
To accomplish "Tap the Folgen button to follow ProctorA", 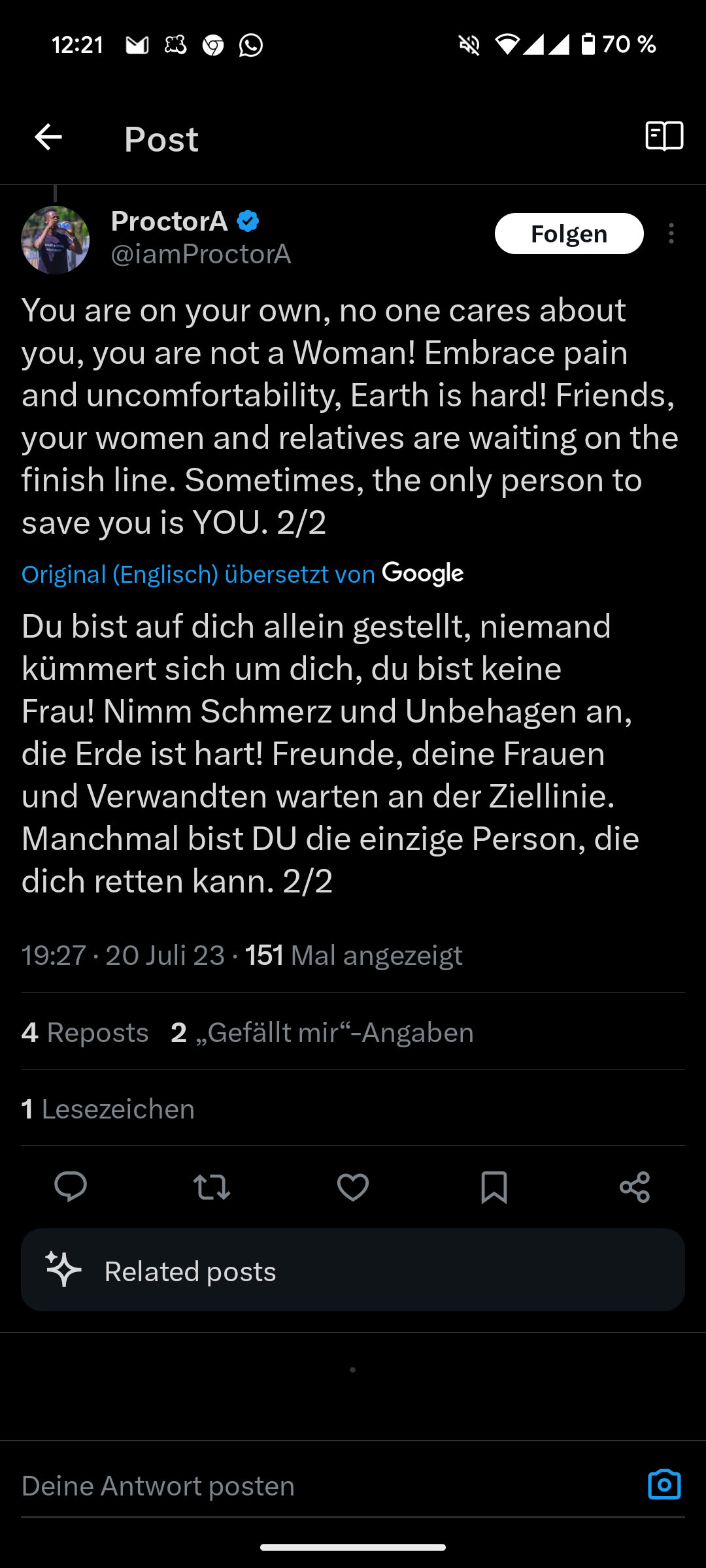I will pos(569,234).
